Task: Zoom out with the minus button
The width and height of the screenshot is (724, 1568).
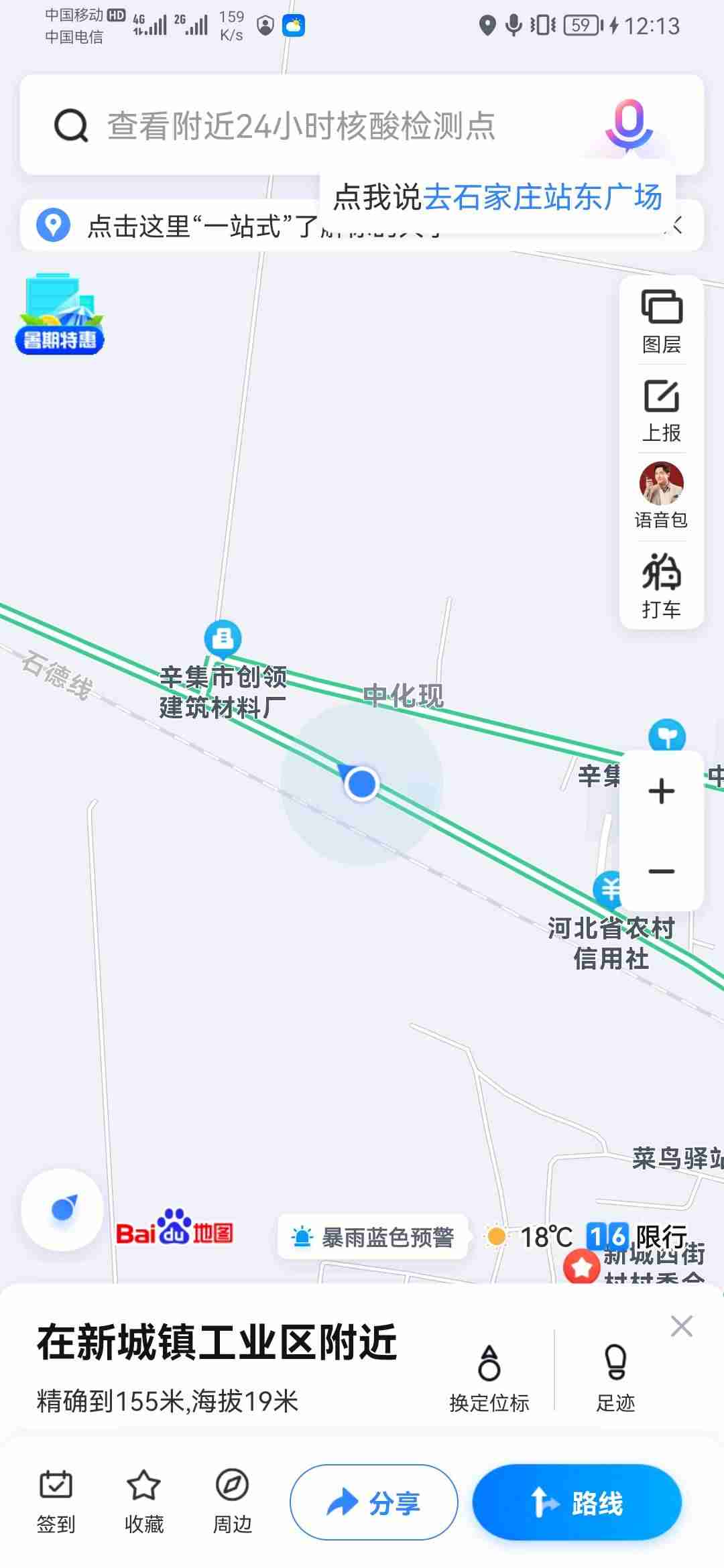Action: coord(661,871)
